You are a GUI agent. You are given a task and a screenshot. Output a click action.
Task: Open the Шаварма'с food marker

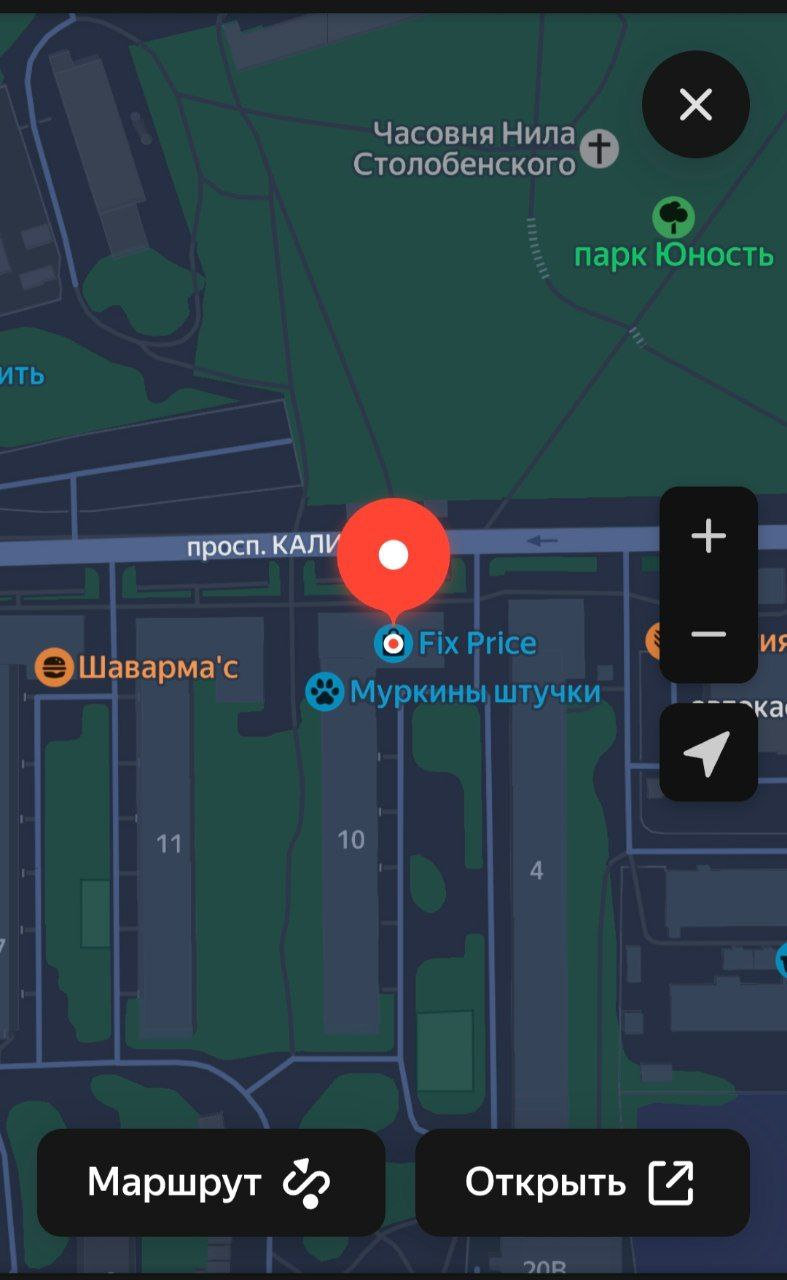tap(53, 666)
